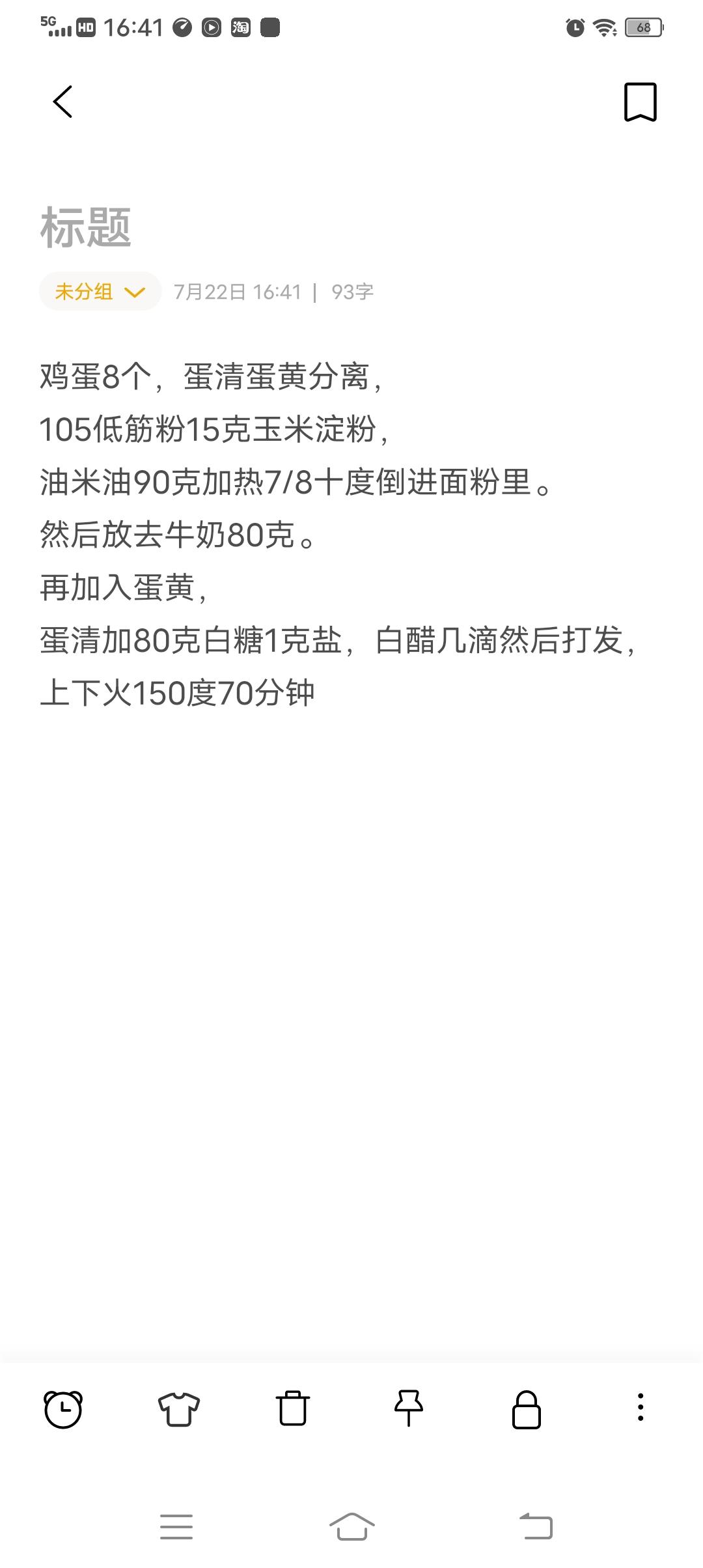Viewport: 703px width, 1568px height.
Task: Go back from this note
Action: pyautogui.click(x=62, y=102)
